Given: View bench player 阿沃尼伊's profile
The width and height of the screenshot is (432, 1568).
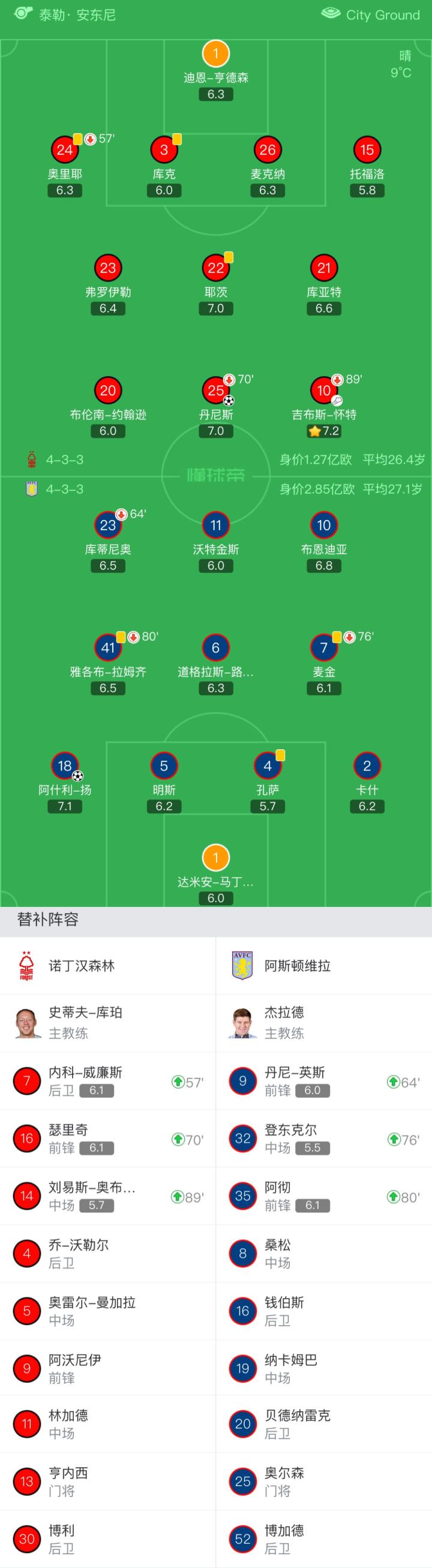Looking at the screenshot, I should tap(107, 1369).
